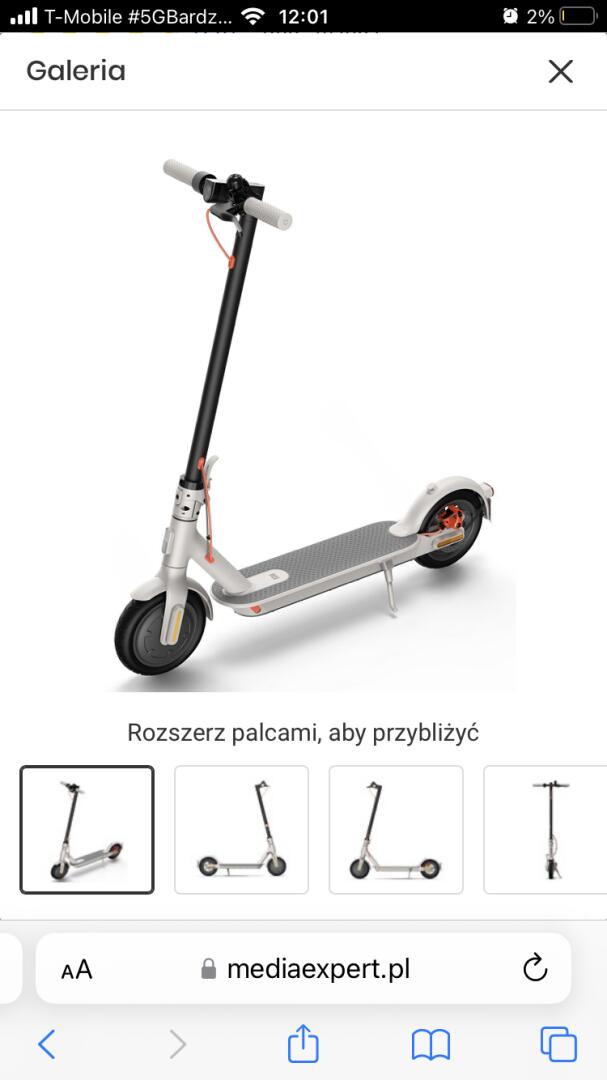This screenshot has width=607, height=1080.
Task: Select the first scooter thumbnail
Action: coord(87,829)
